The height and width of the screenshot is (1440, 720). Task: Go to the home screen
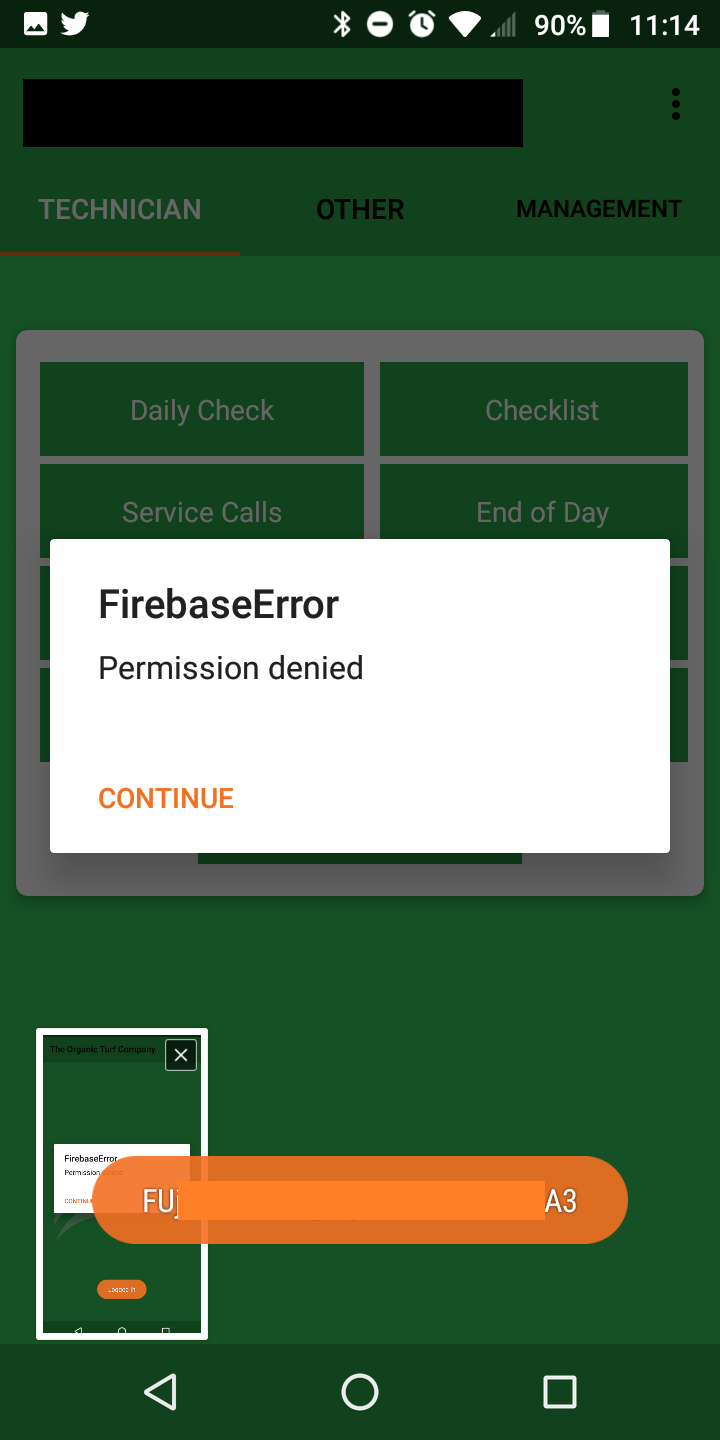[360, 1392]
